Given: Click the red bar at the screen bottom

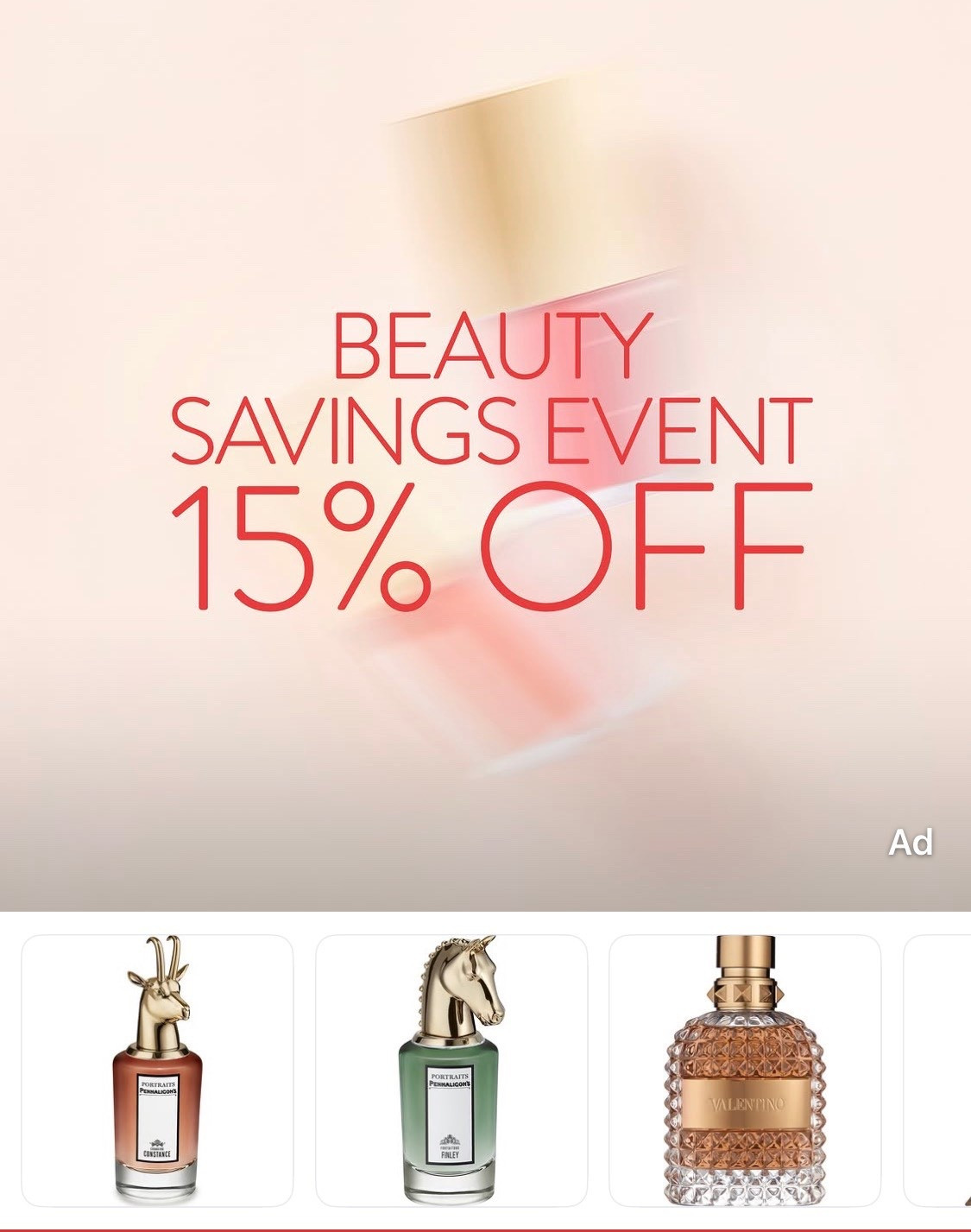Looking at the screenshot, I should click(x=485, y=1229).
